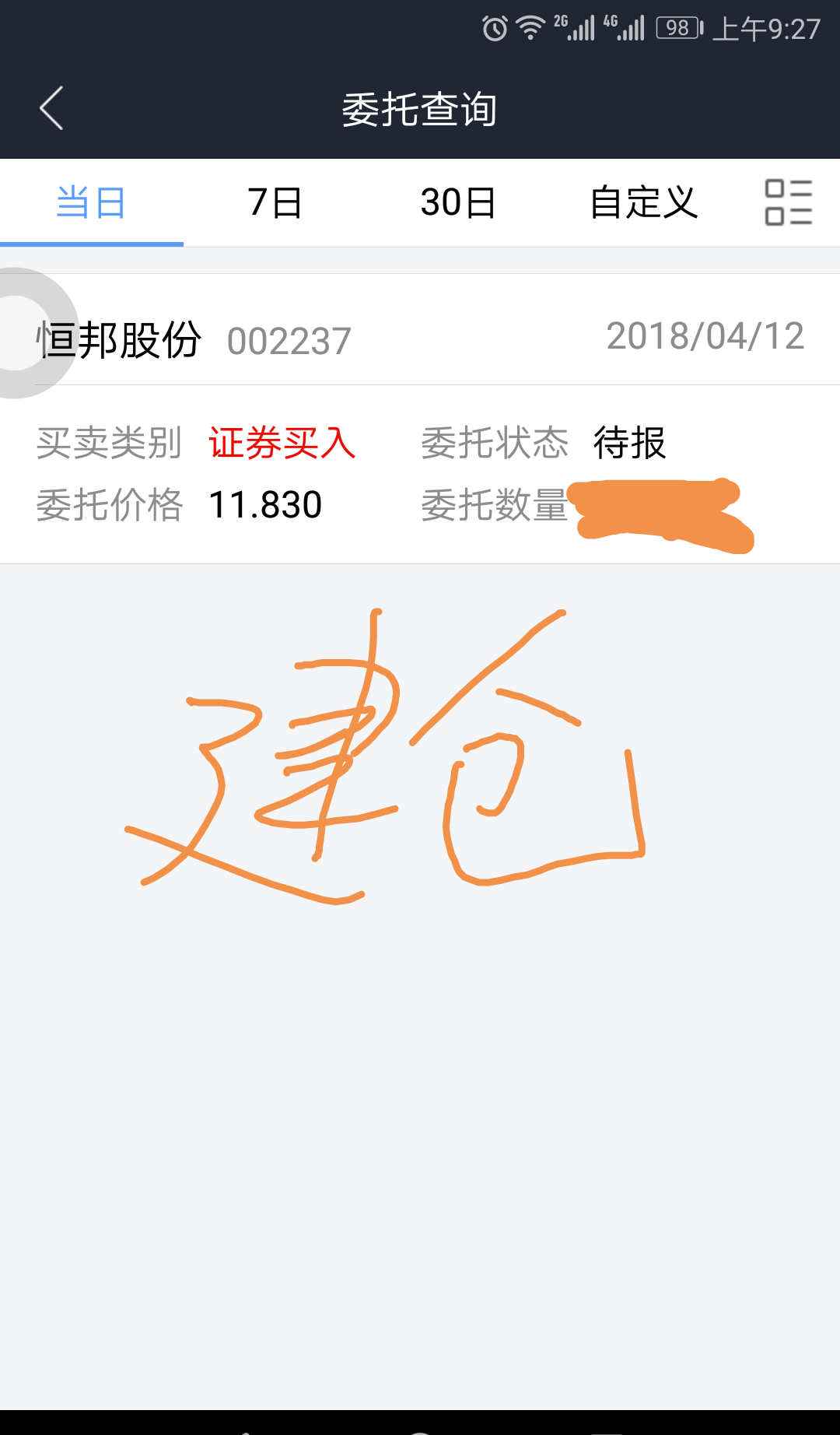Open the layout switch icon top right

tap(788, 202)
